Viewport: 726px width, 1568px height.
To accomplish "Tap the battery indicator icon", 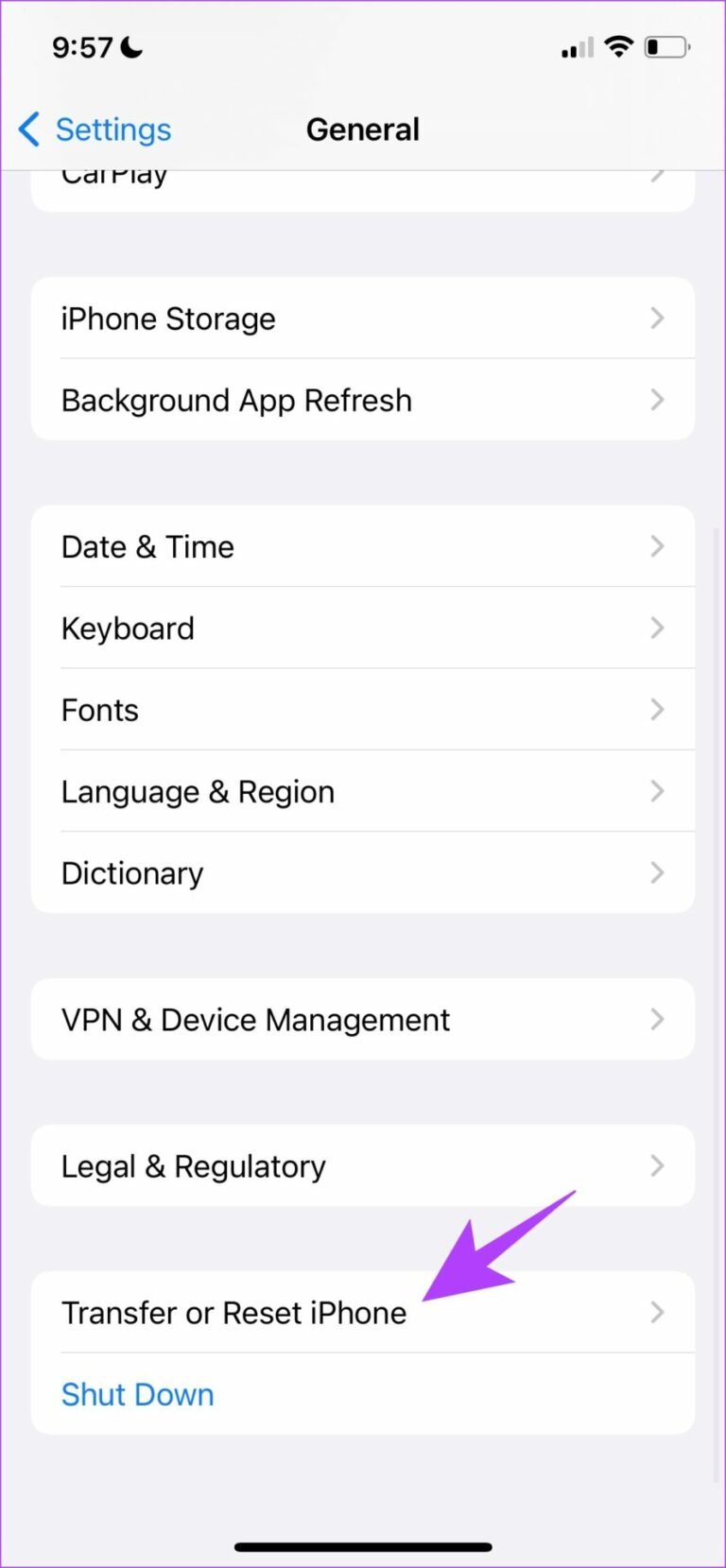I will [668, 45].
